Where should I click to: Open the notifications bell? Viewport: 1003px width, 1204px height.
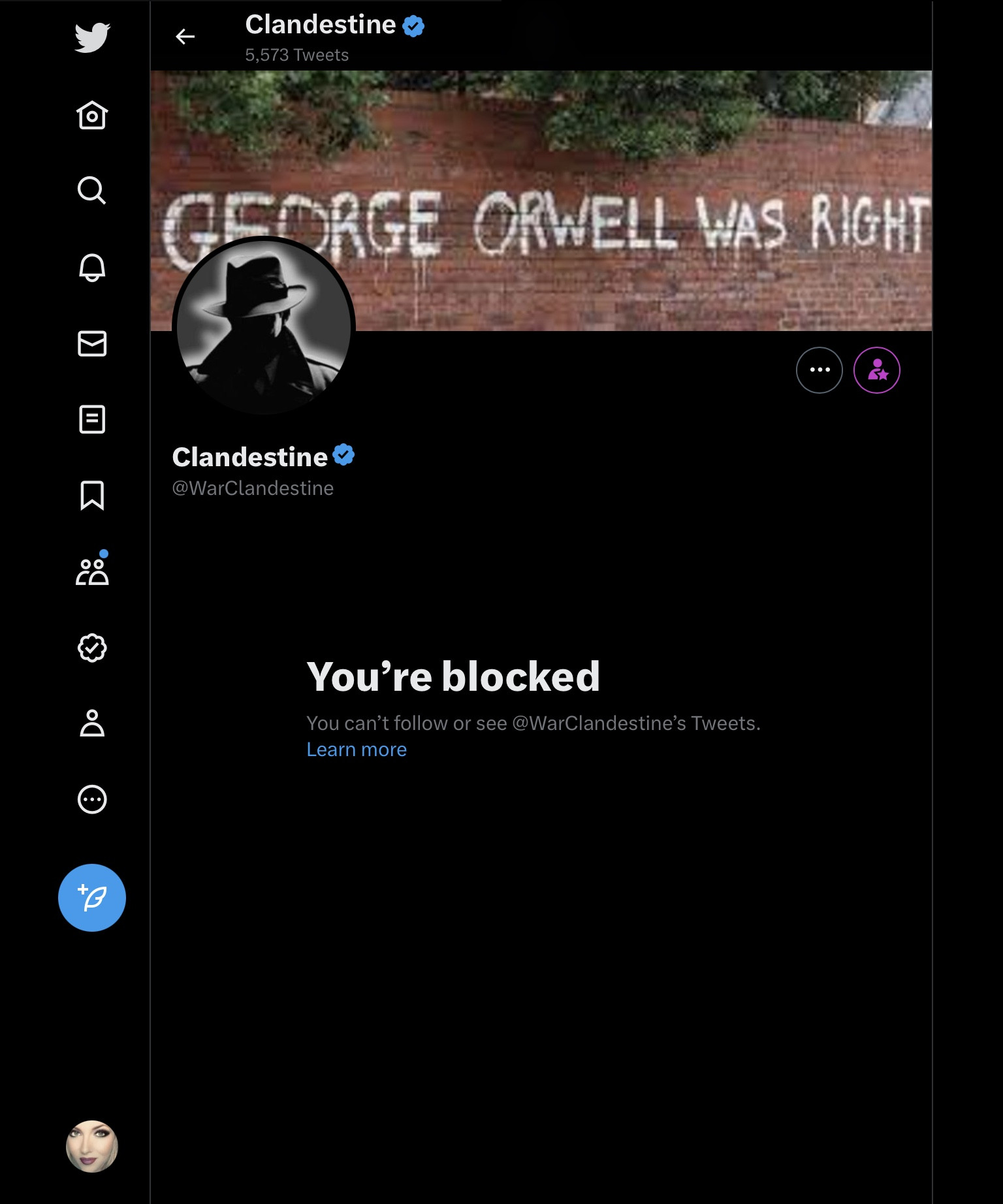click(92, 267)
